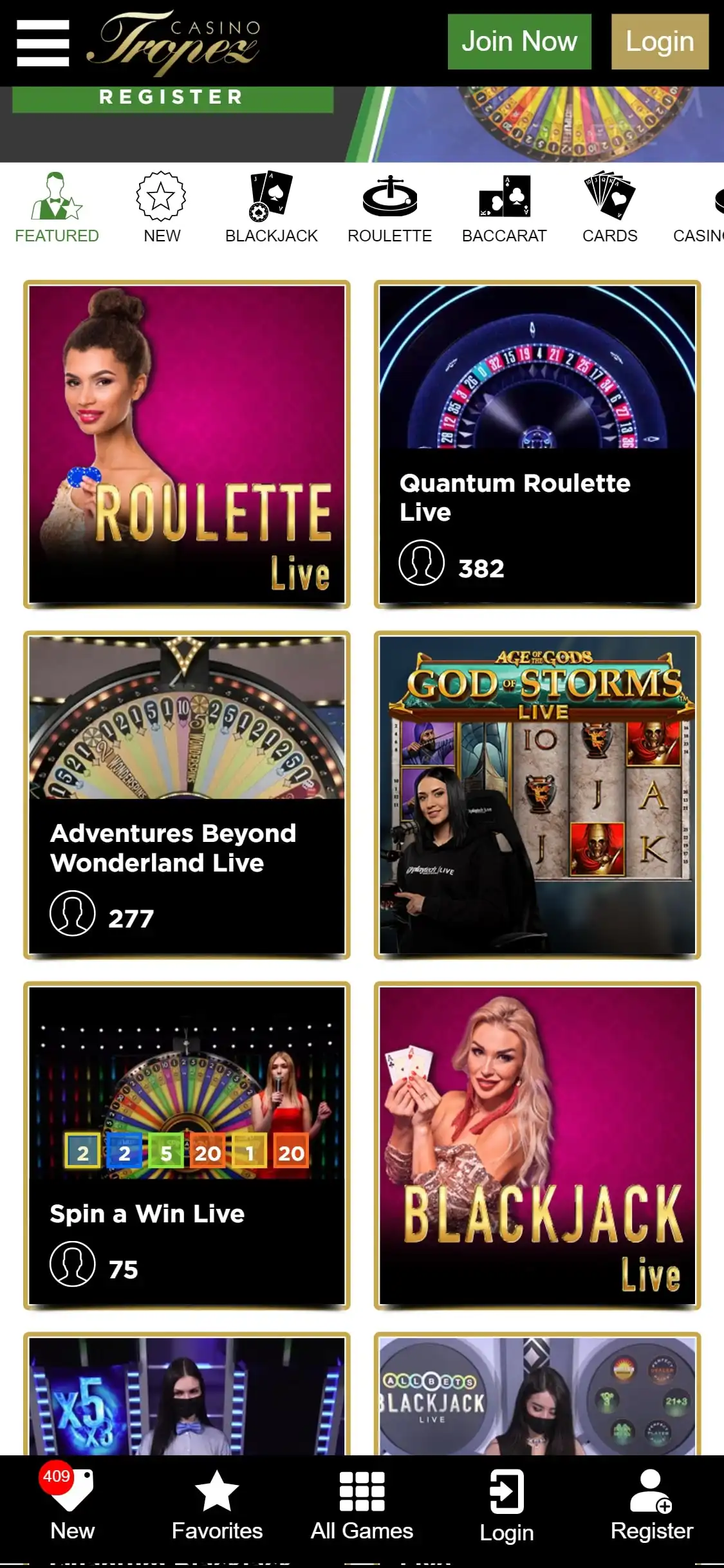Open the Roulette Live game

[x=187, y=444]
